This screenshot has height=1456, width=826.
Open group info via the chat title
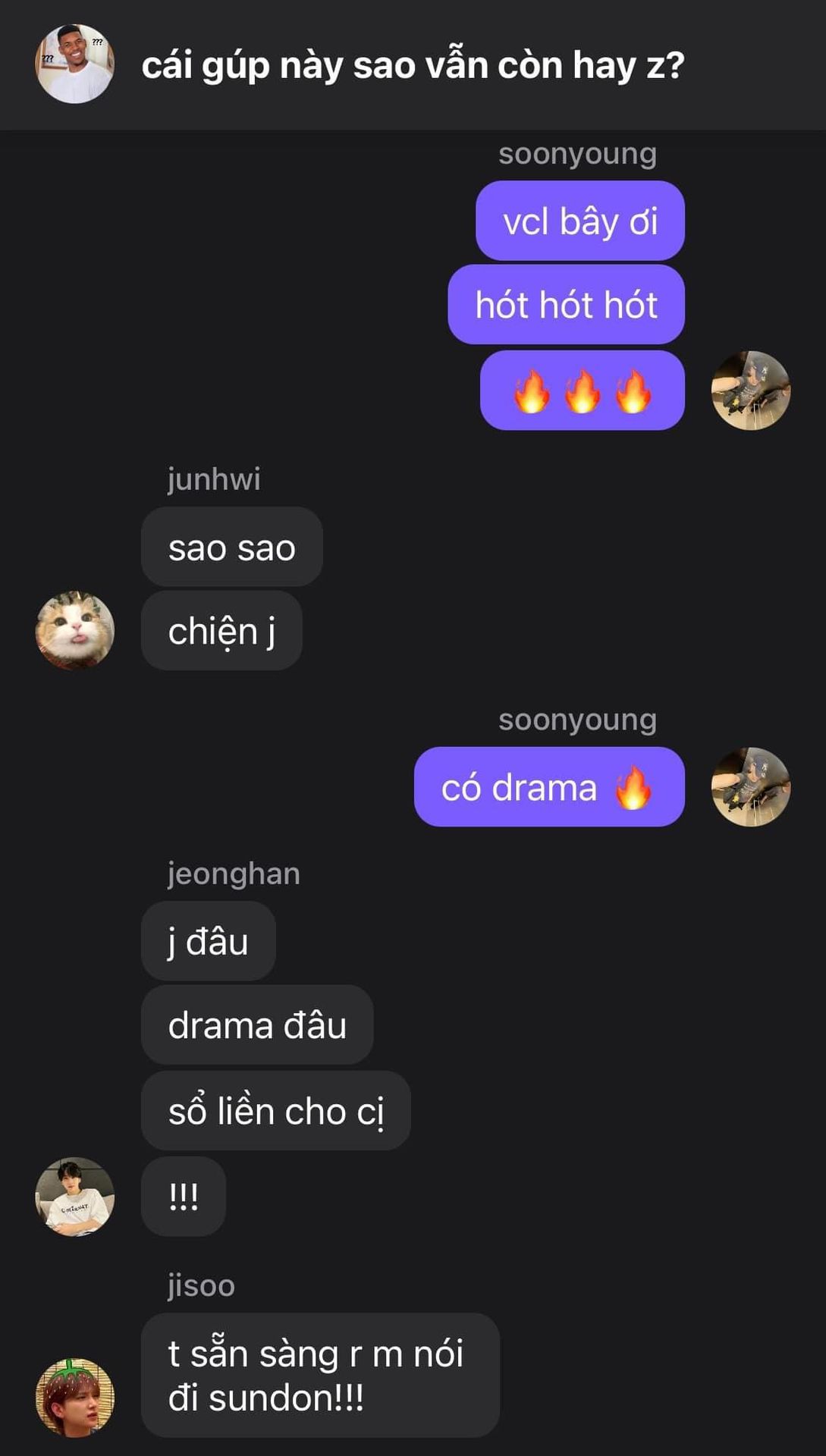[413, 65]
